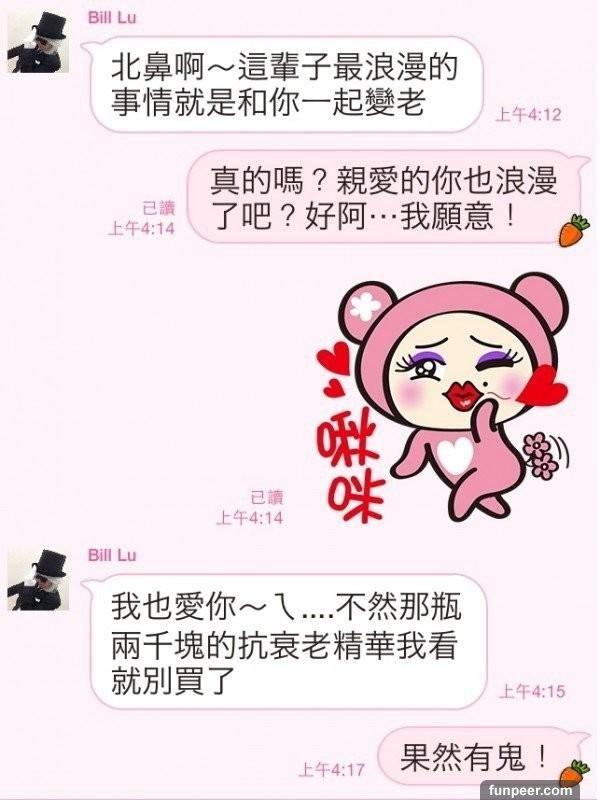Open Bill Lu's avatar beside the 北鼻啊 message

(x=37, y=41)
